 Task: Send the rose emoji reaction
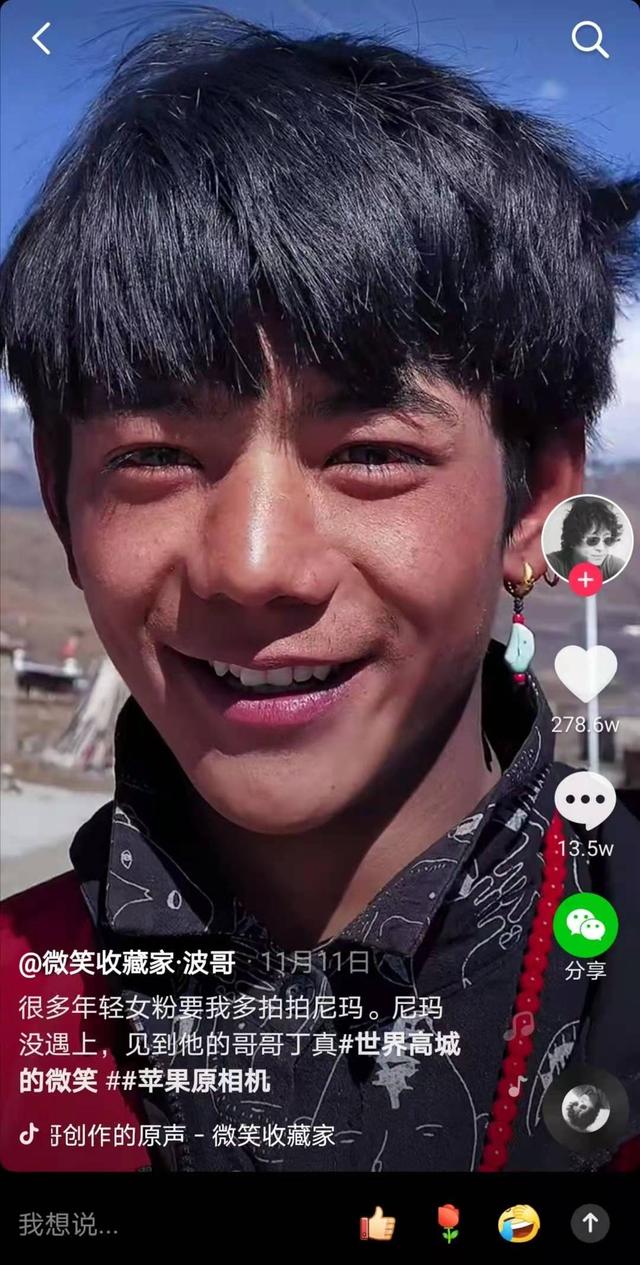click(x=449, y=1223)
